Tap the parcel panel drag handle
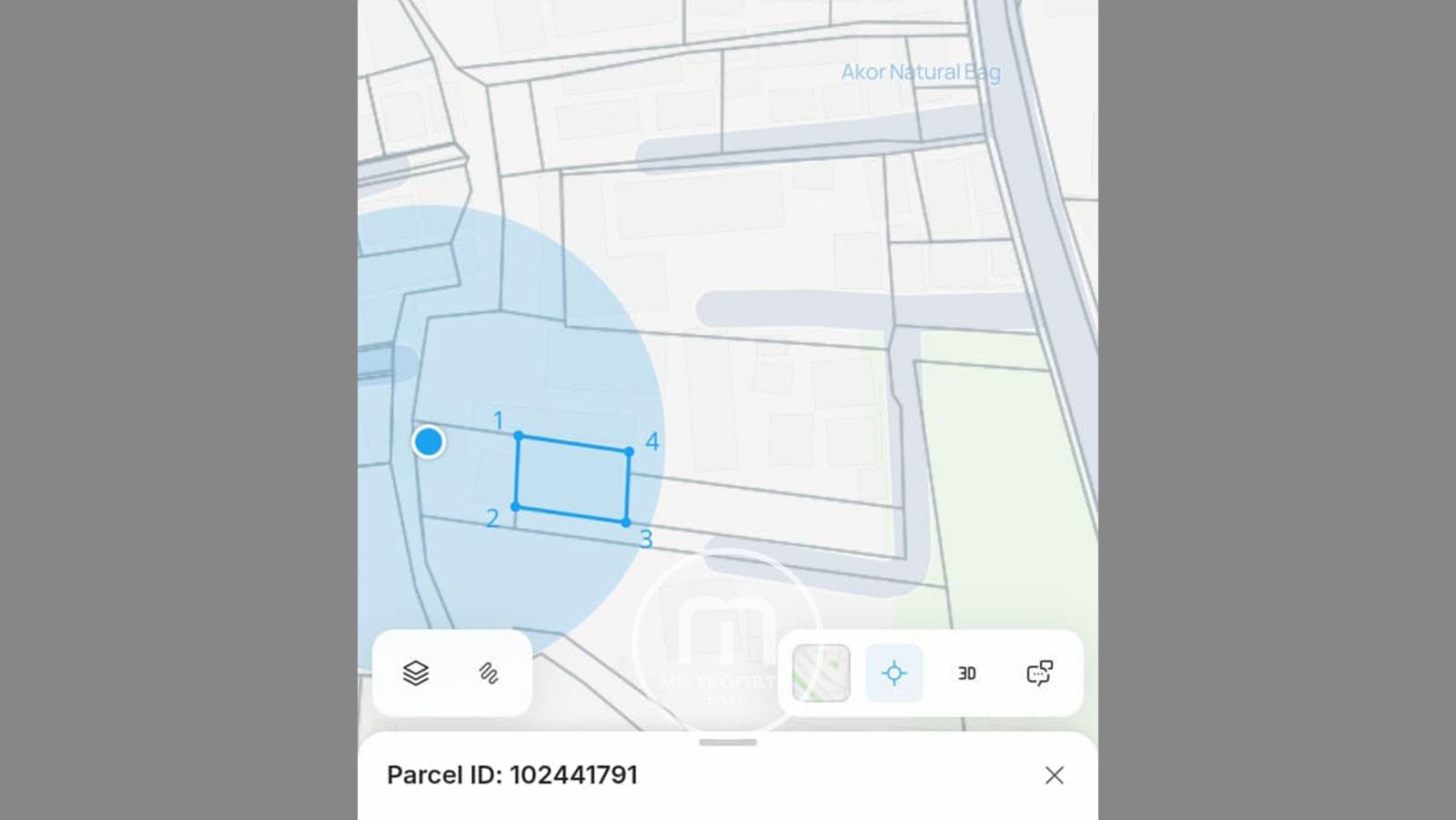Image resolution: width=1456 pixels, height=820 pixels. tap(728, 743)
